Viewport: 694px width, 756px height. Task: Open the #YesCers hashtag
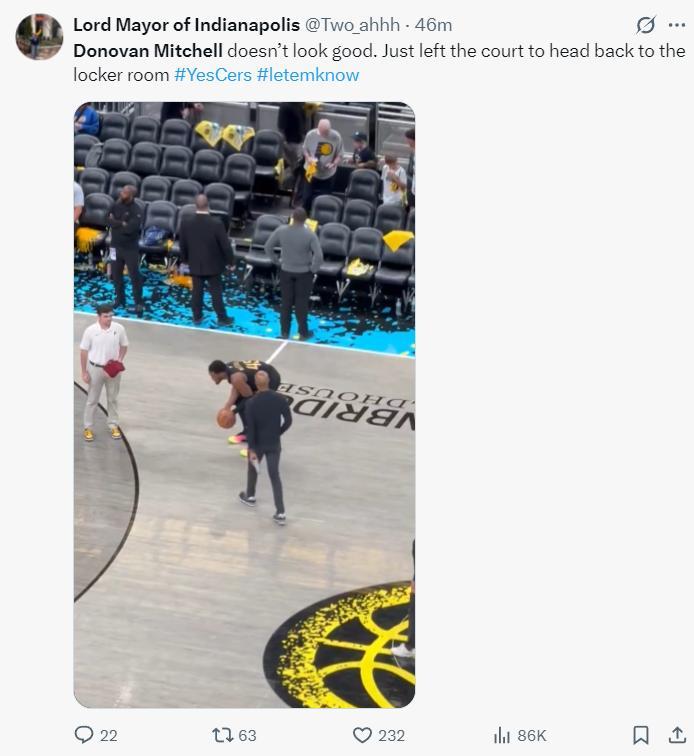(x=212, y=75)
